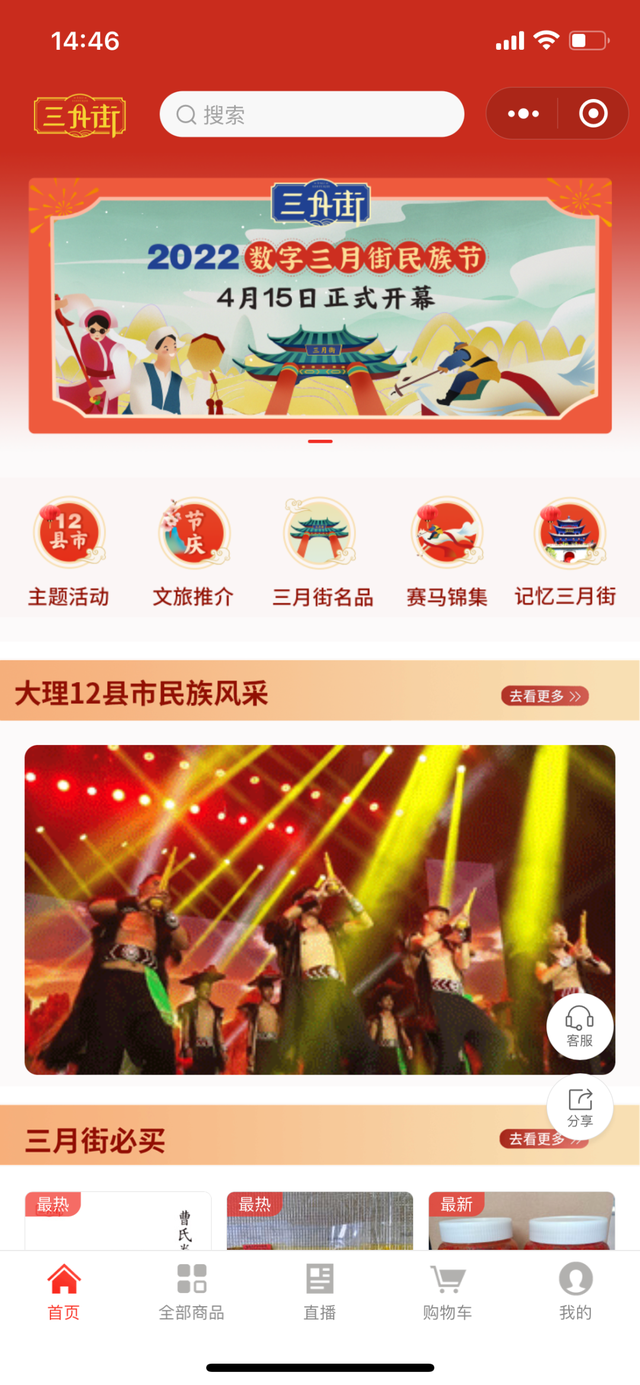Select the 首页 home tab

coord(64,1291)
